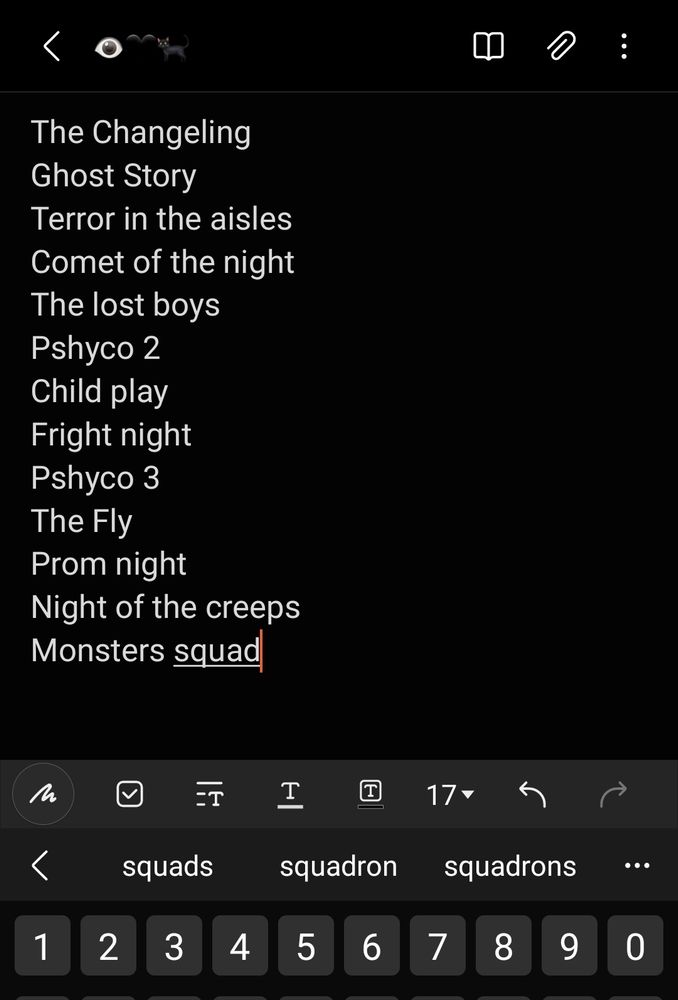The height and width of the screenshot is (1000, 678).
Task: Undo the last edit
Action: point(532,794)
